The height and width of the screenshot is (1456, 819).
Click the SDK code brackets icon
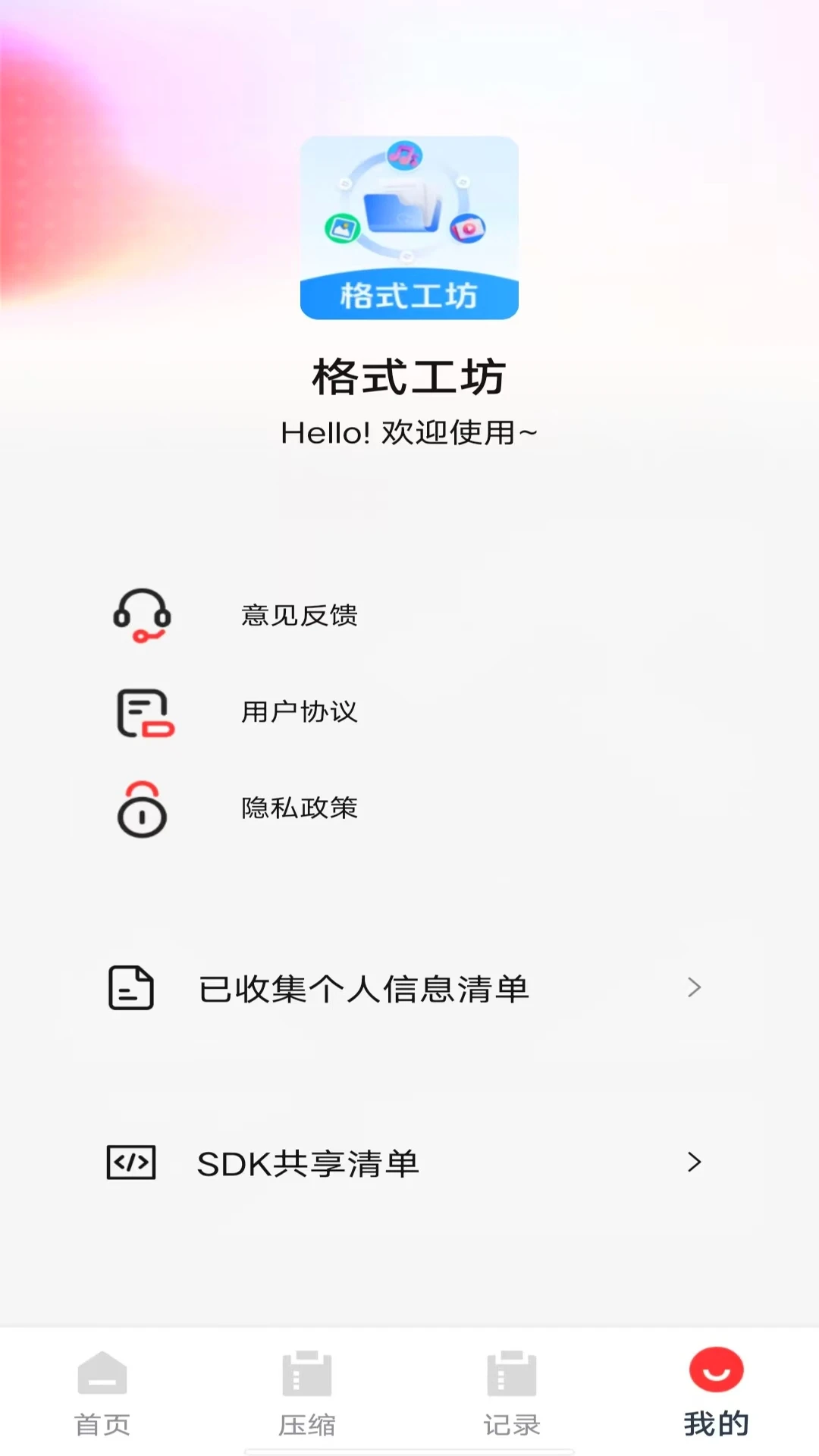click(x=130, y=1162)
